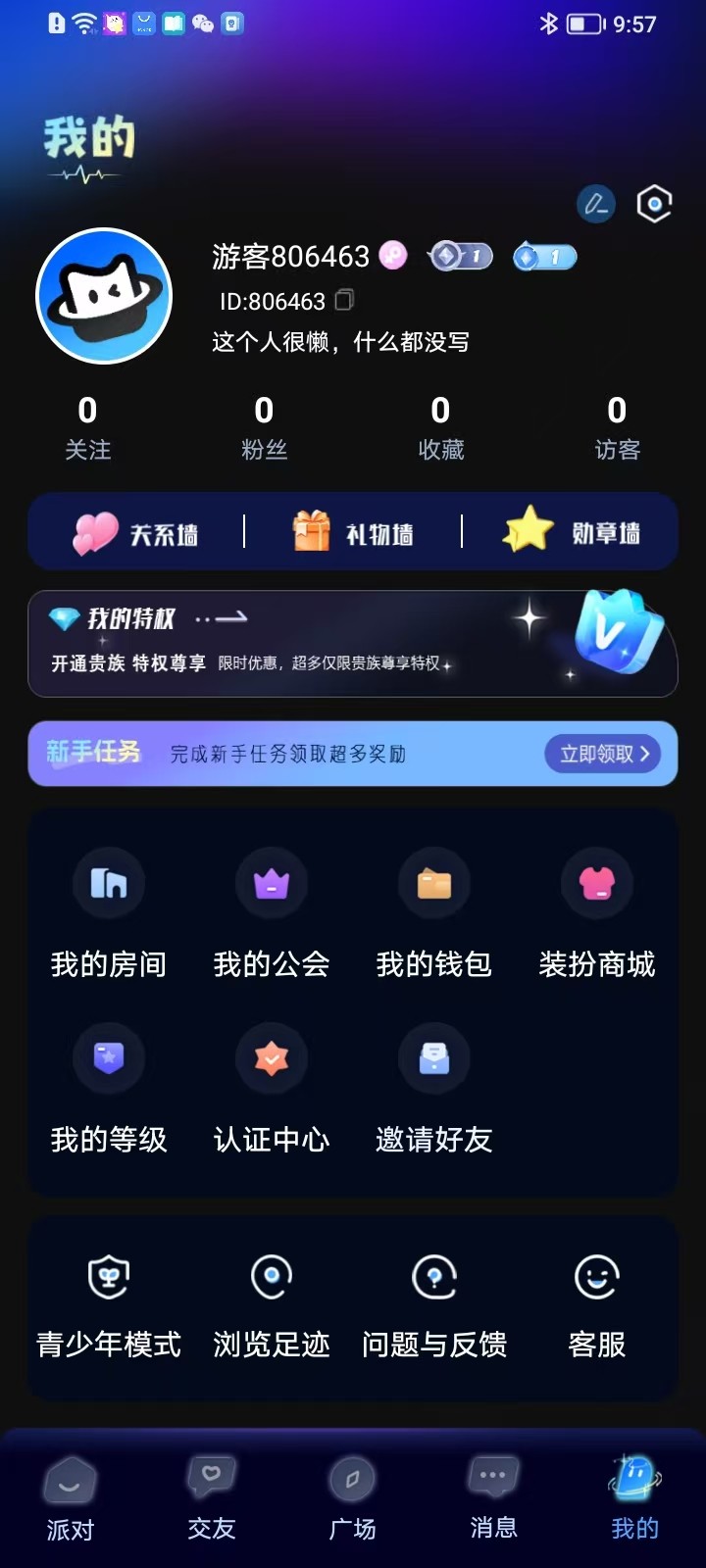Viewport: 706px width, 1568px height.
Task: Open 立即领取 via its chevron arrow
Action: coord(644,755)
